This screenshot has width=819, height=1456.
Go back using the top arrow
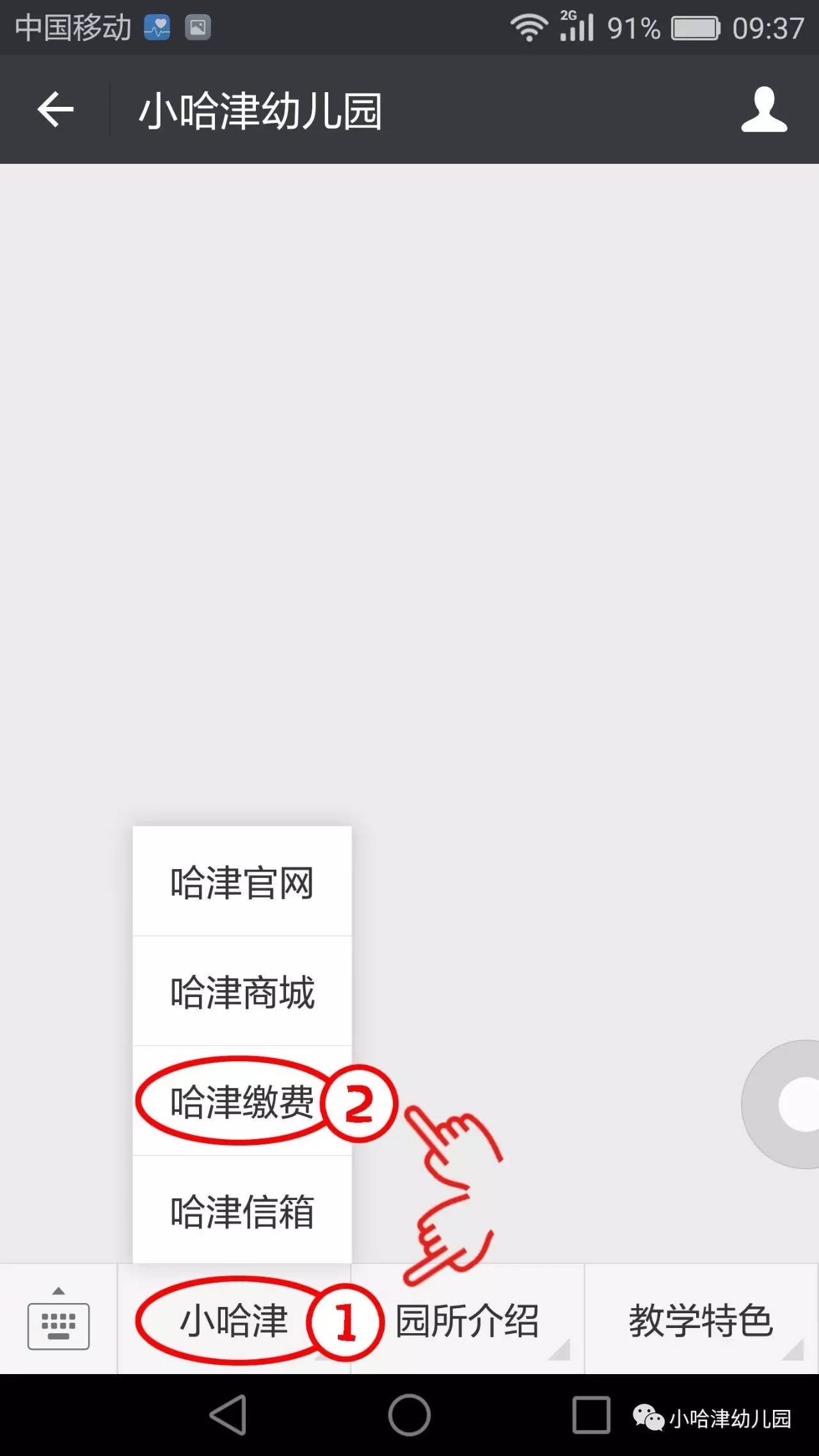[56, 109]
